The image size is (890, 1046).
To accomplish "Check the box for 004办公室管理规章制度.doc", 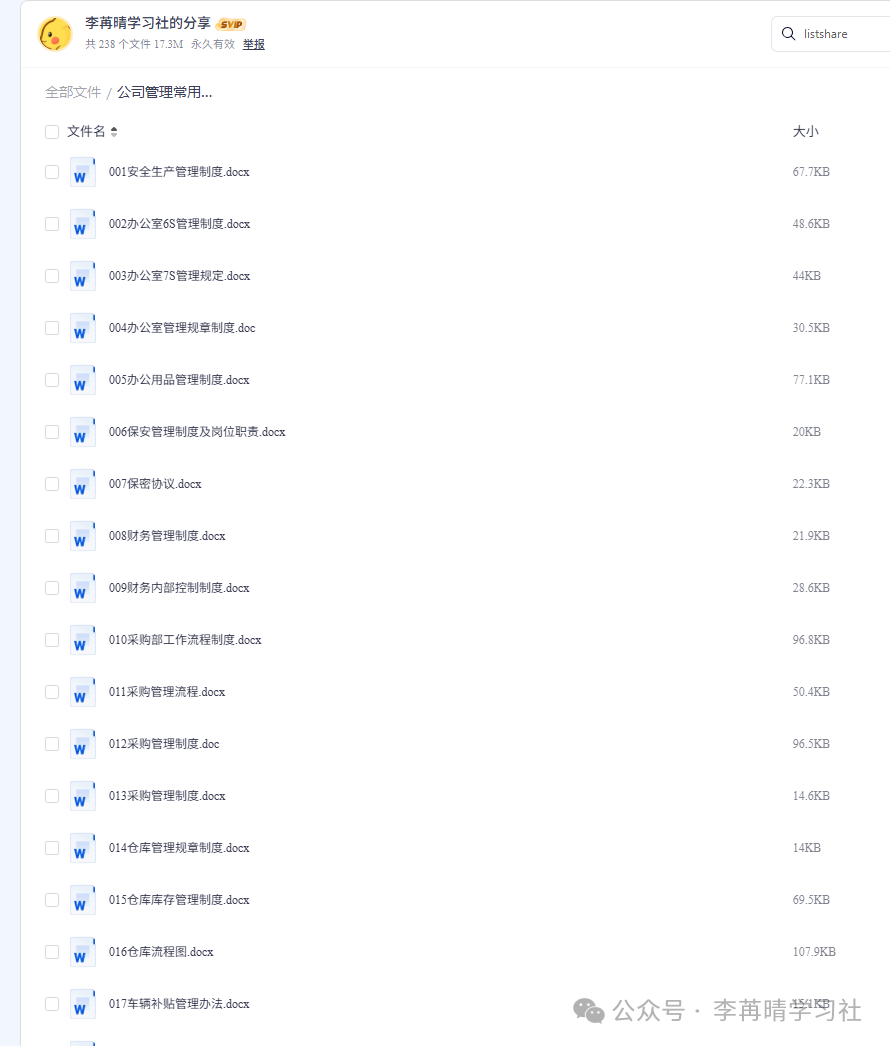I will pos(51,328).
